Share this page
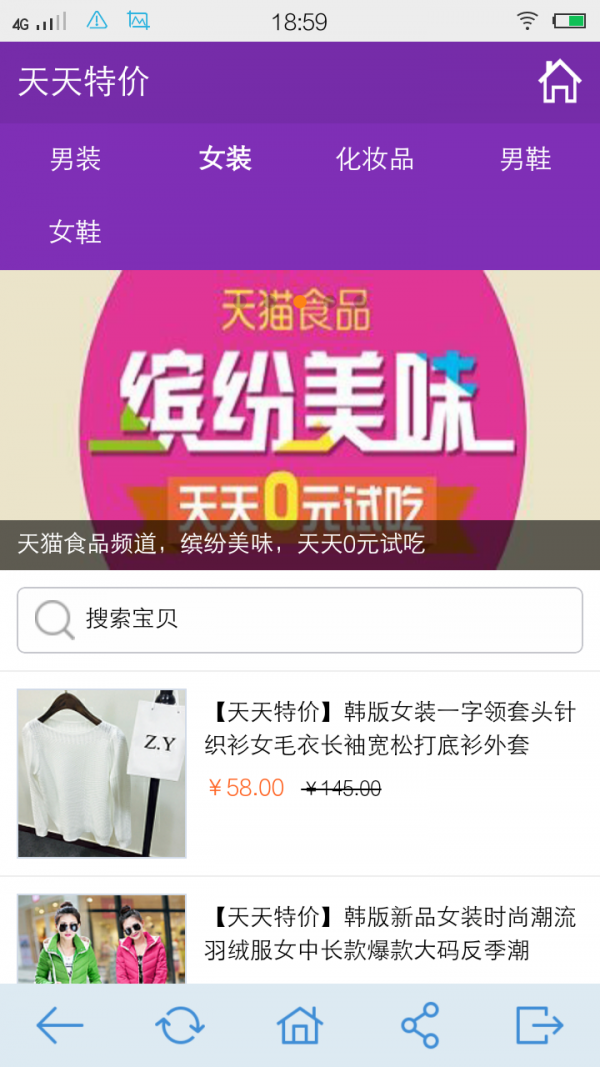The height and width of the screenshot is (1067, 600). click(420, 1025)
